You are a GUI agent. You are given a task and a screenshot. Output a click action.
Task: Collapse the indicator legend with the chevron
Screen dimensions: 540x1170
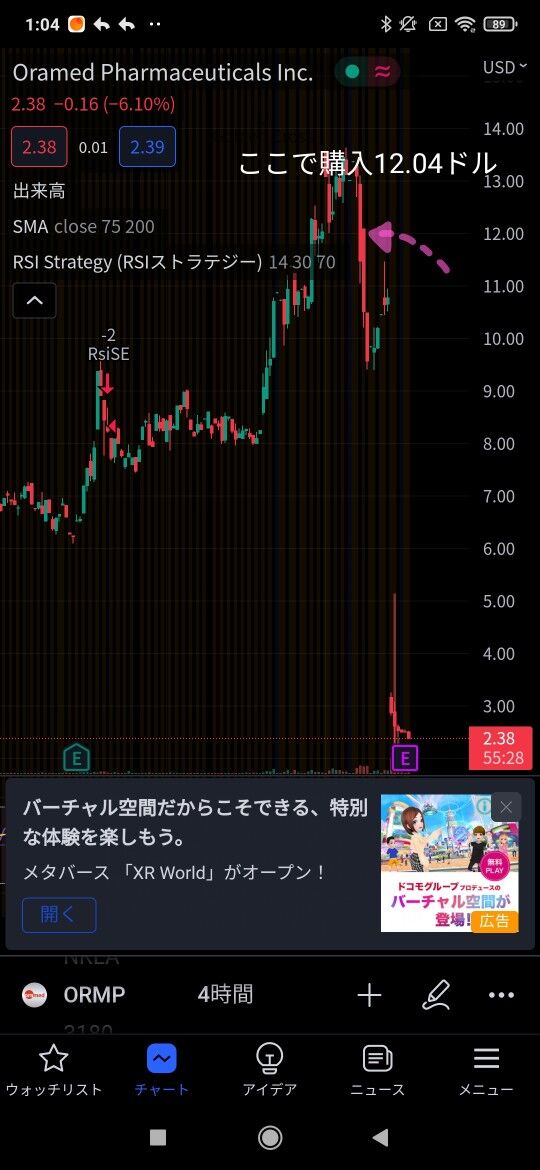point(34,301)
